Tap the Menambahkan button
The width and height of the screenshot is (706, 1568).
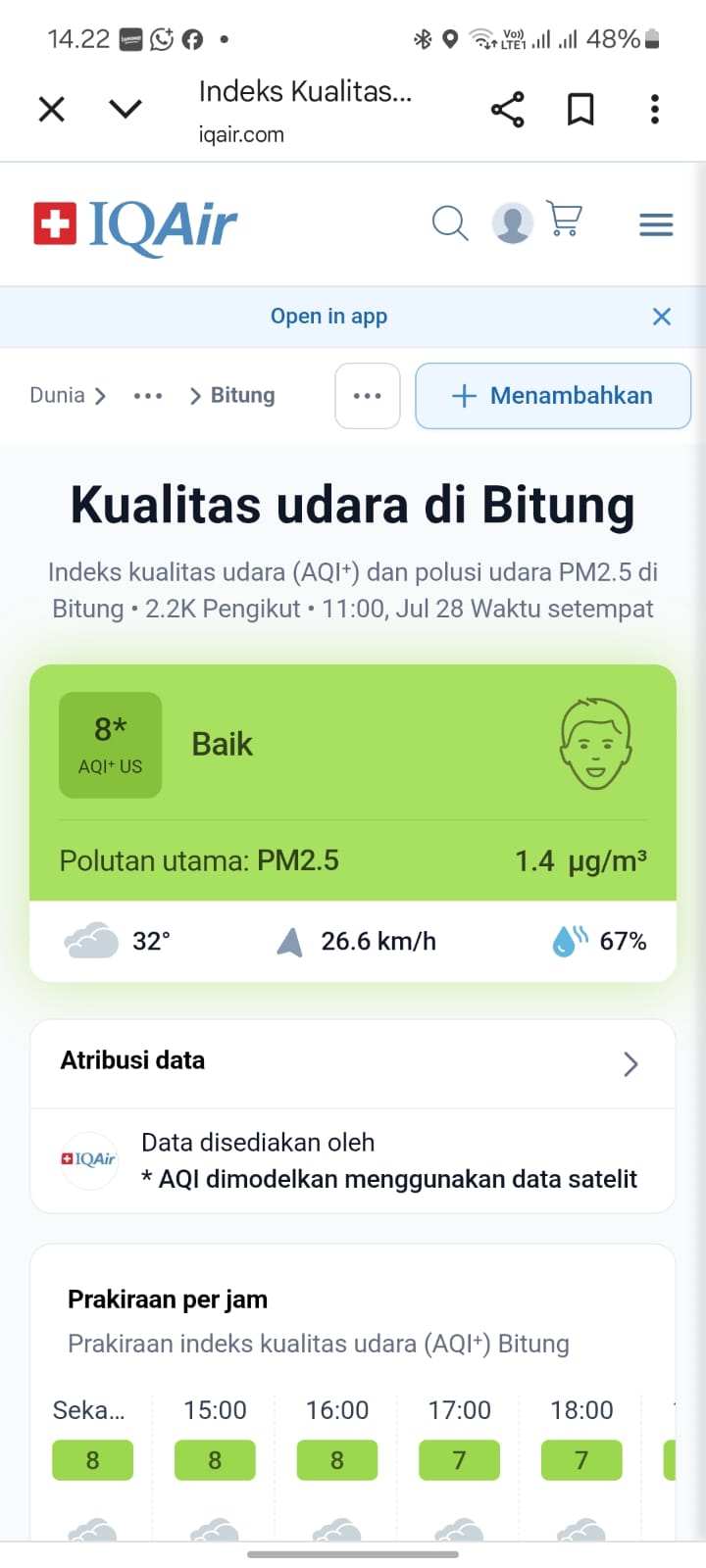tap(553, 396)
